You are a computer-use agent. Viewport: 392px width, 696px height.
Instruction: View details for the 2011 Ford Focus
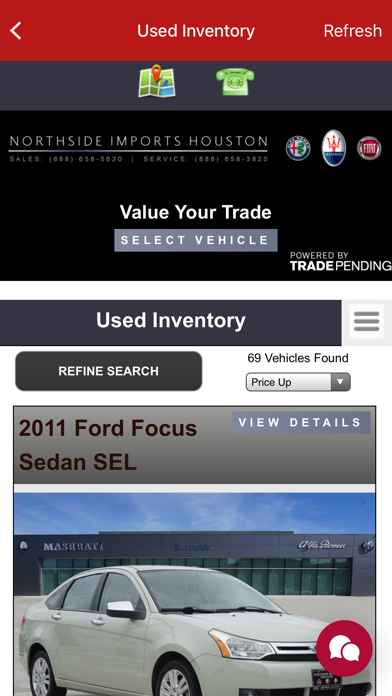301,423
